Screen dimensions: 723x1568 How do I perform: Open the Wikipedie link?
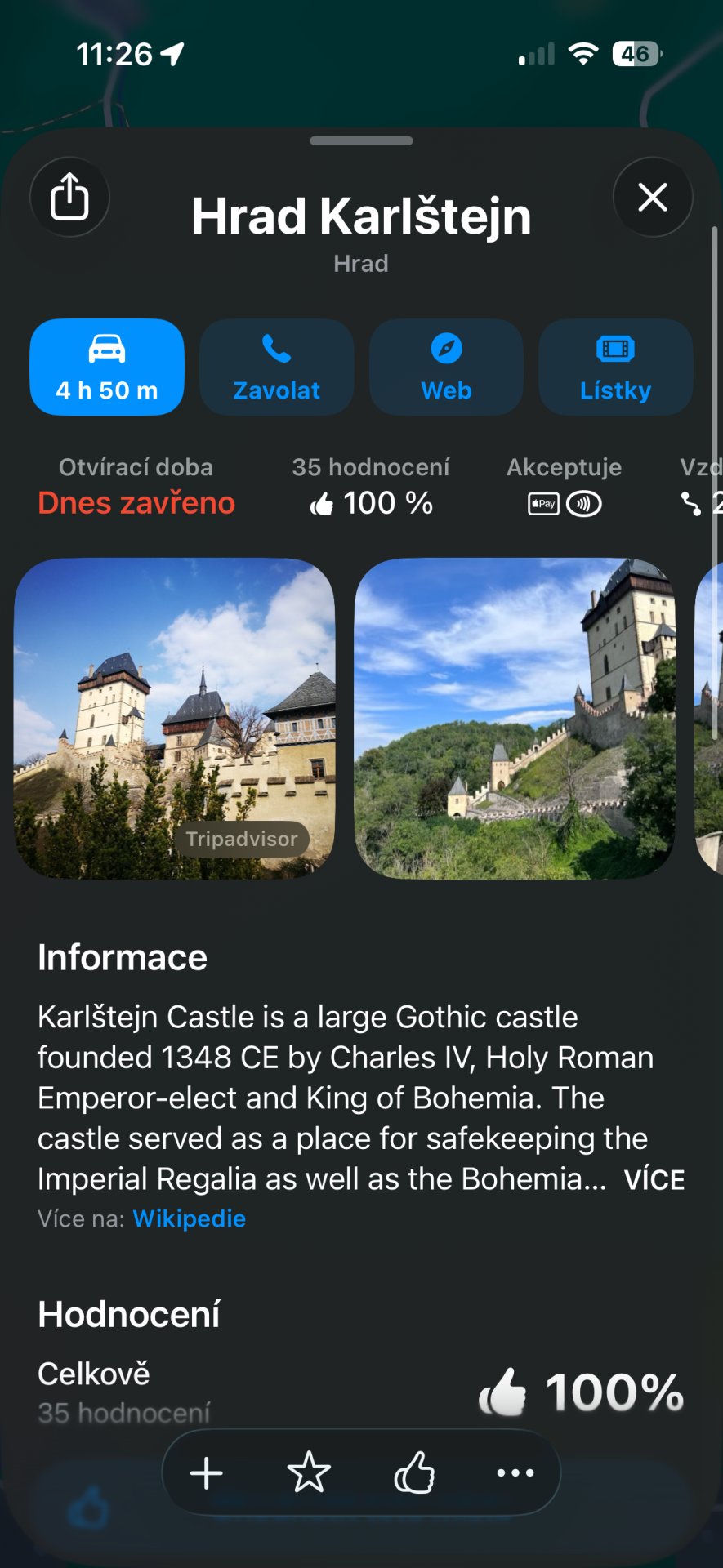click(189, 1218)
